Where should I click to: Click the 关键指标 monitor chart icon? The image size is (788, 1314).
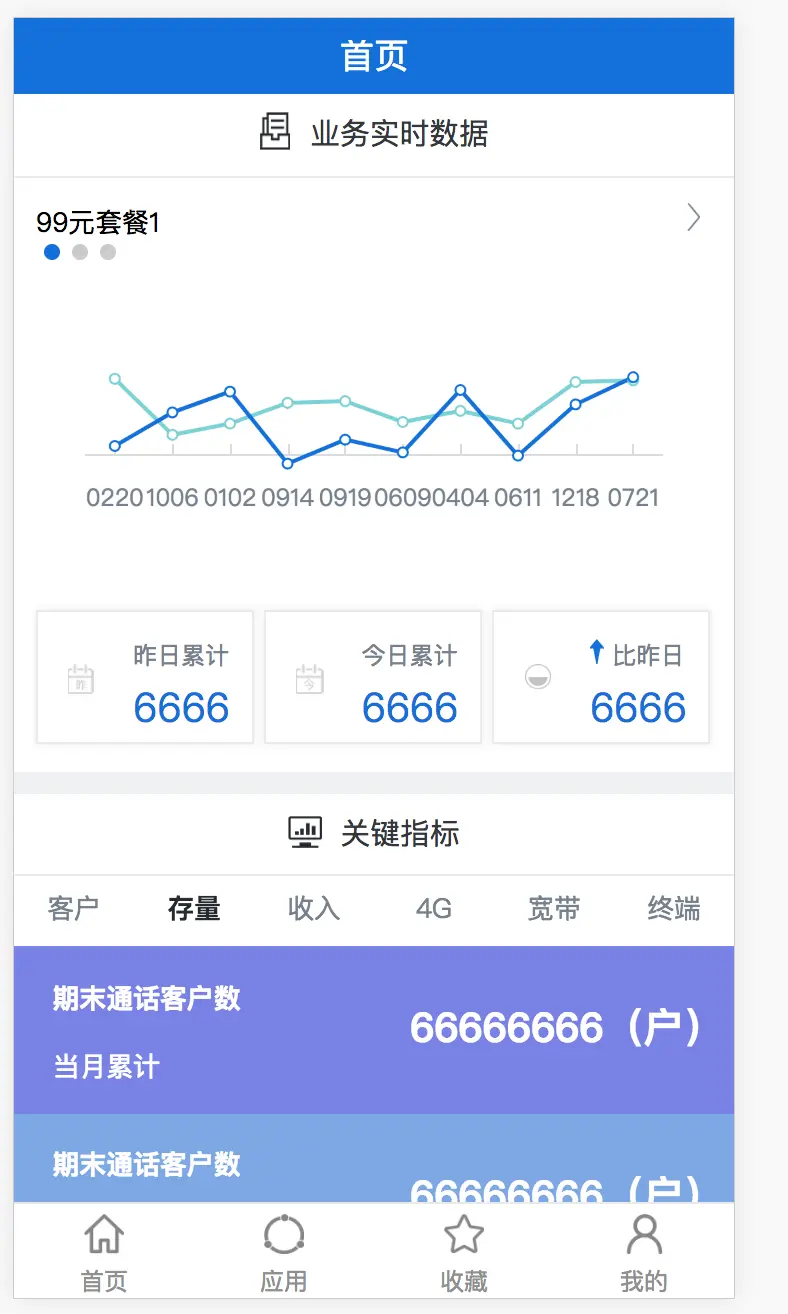coord(305,830)
